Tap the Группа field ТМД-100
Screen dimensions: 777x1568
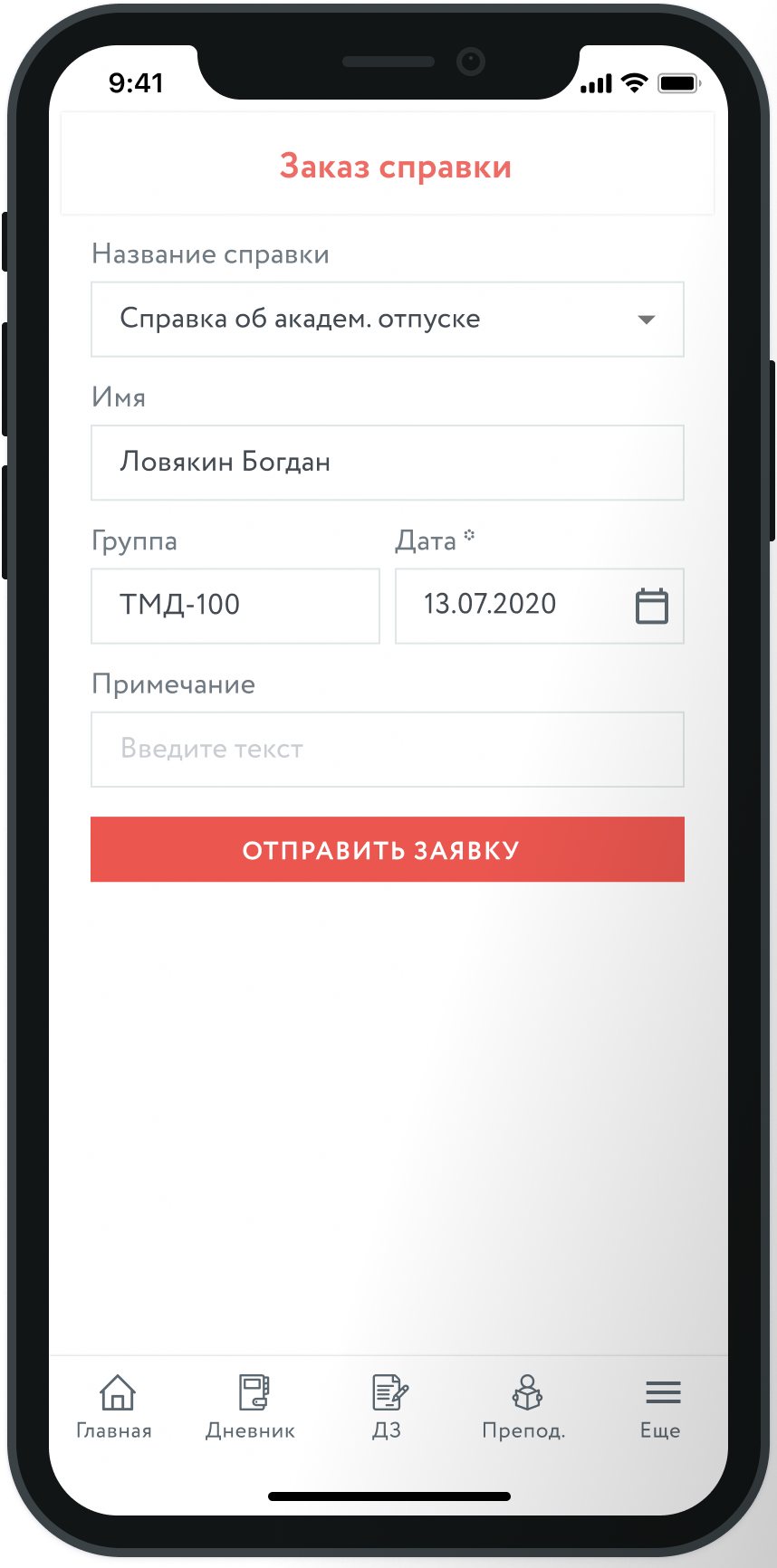[235, 606]
